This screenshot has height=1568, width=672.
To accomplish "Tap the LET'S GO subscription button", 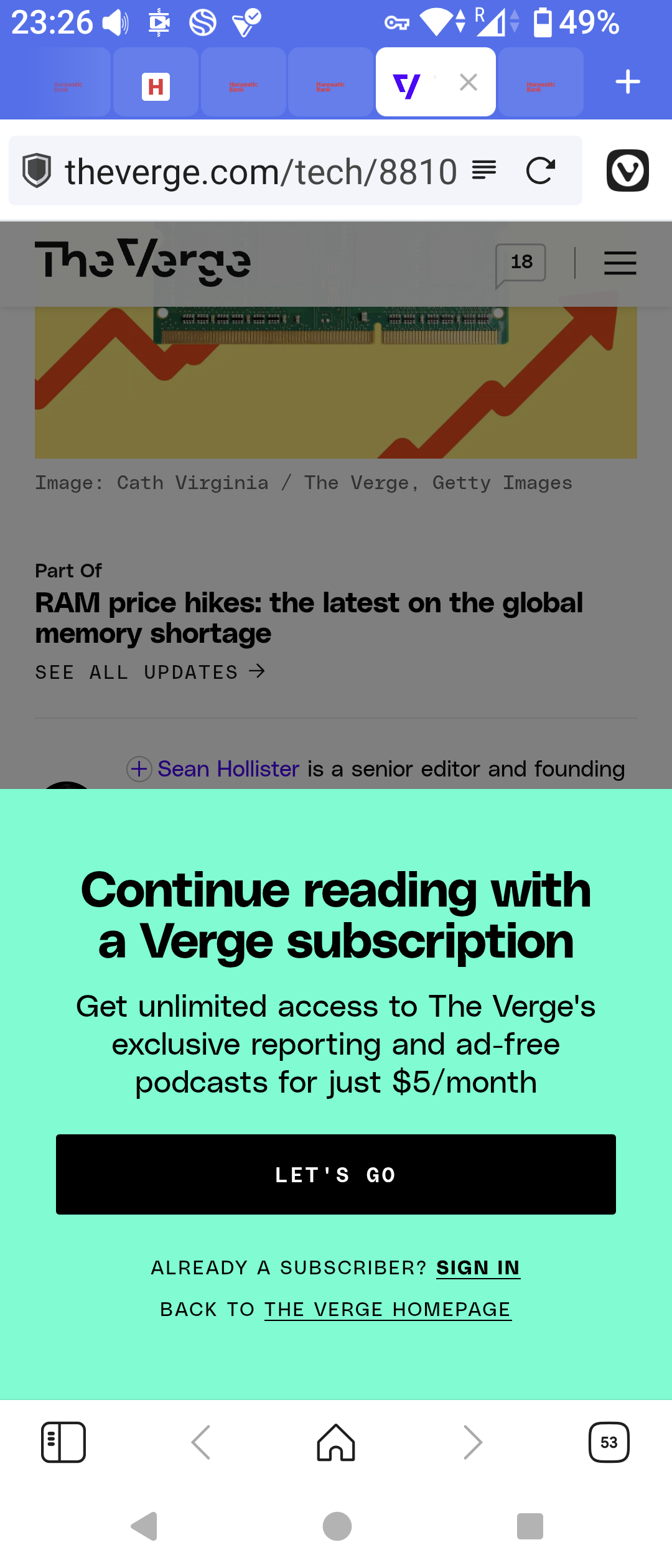I will (336, 1174).
